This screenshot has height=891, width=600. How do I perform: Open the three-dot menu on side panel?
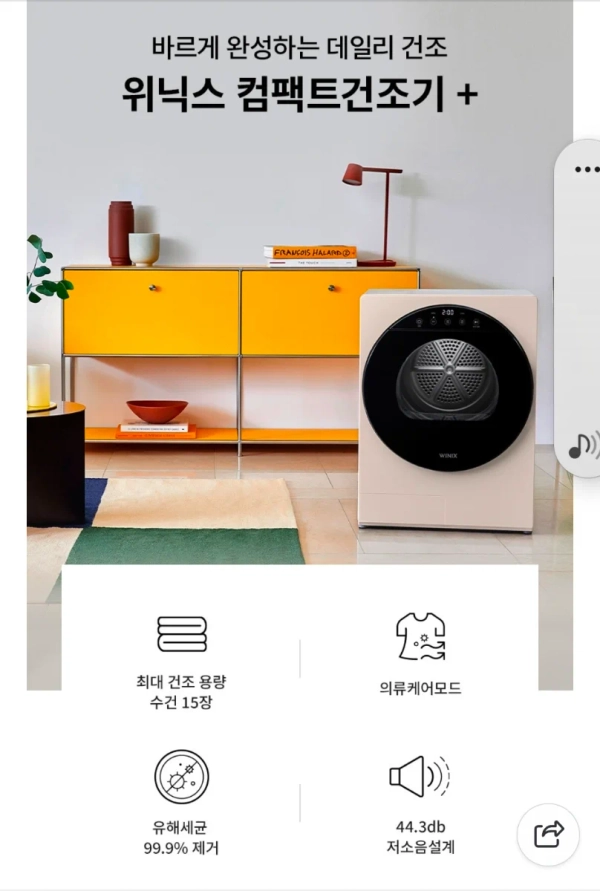point(585,169)
